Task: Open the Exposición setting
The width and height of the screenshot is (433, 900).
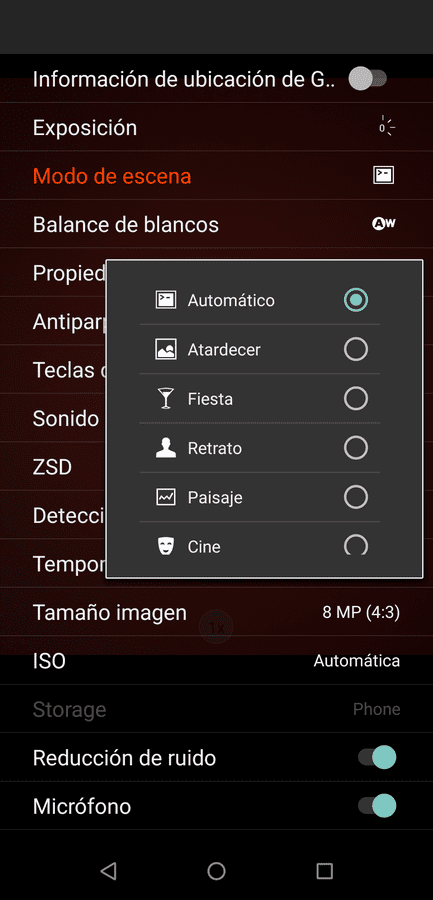Action: [x=216, y=127]
